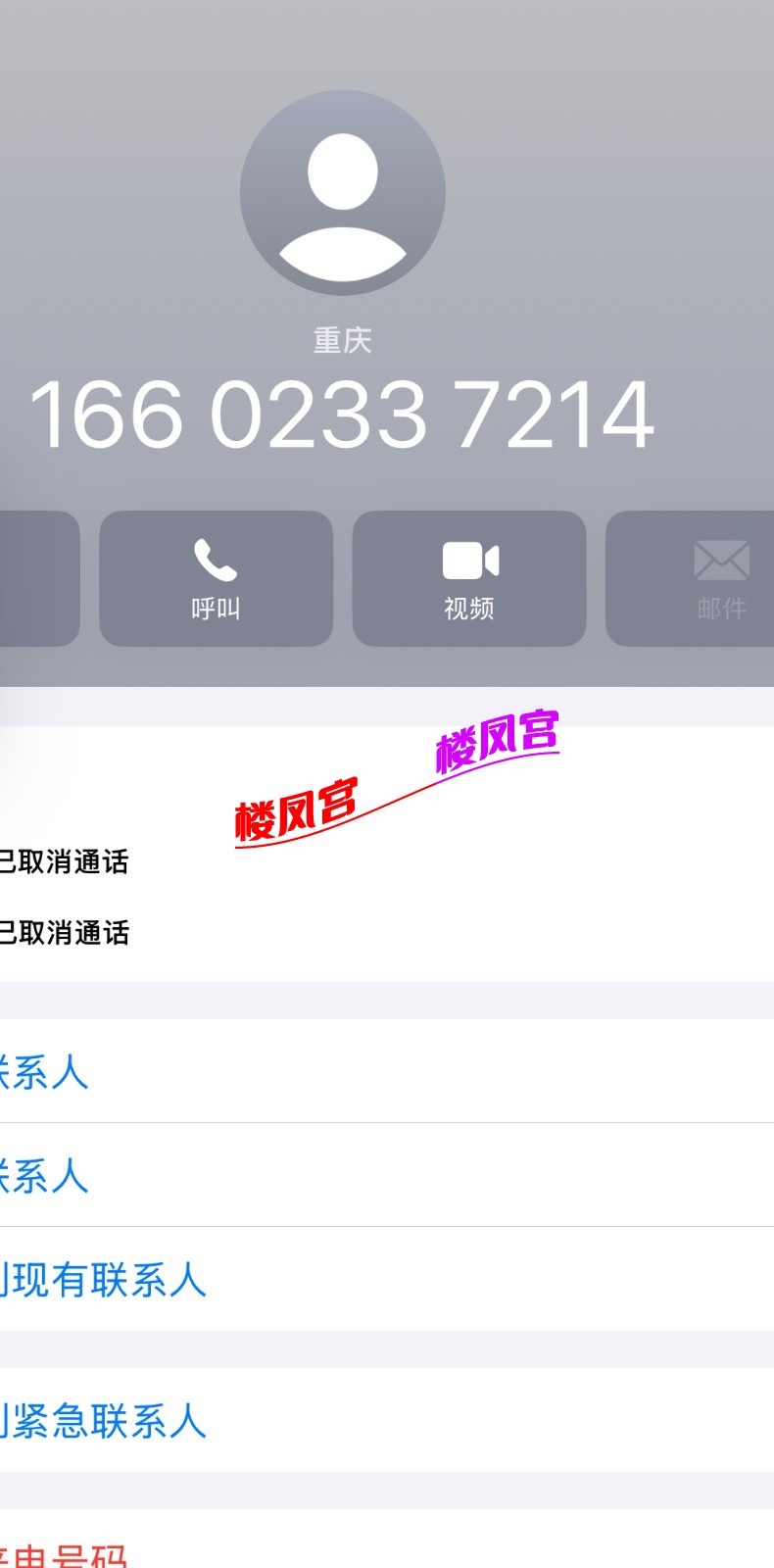Call the number via 呼叫 button
The width and height of the screenshot is (774, 1568).
click(x=216, y=578)
